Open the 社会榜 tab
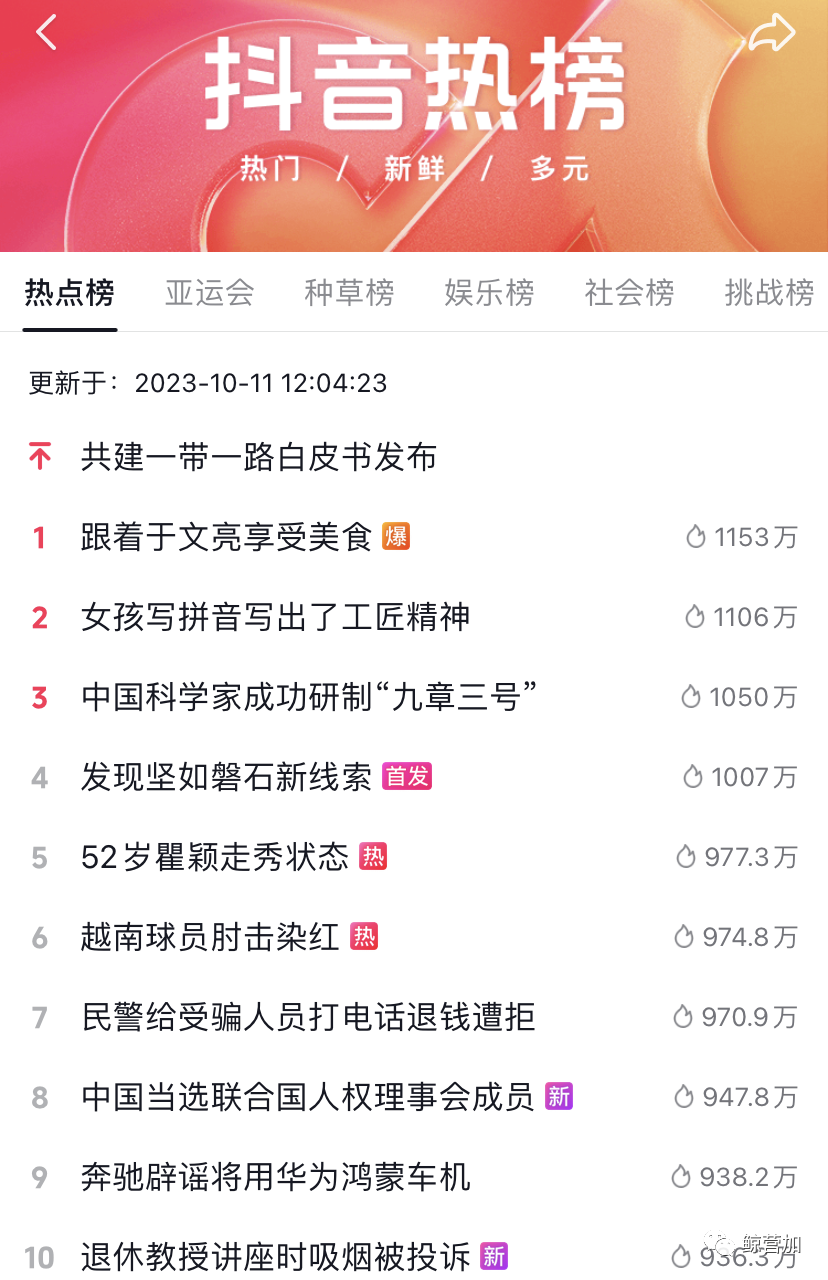The height and width of the screenshot is (1280, 828). 628,293
